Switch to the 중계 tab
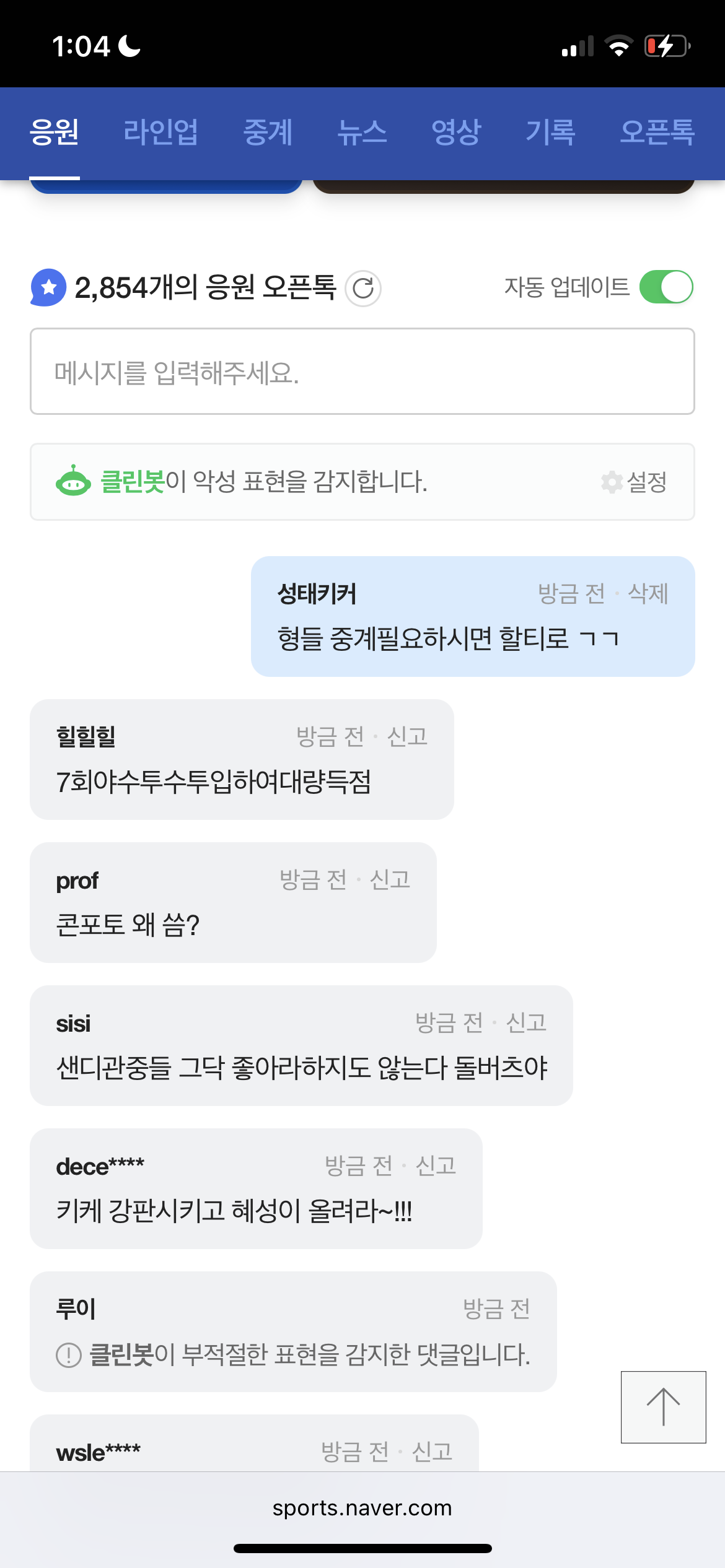The width and height of the screenshot is (725, 1568). 268,132
